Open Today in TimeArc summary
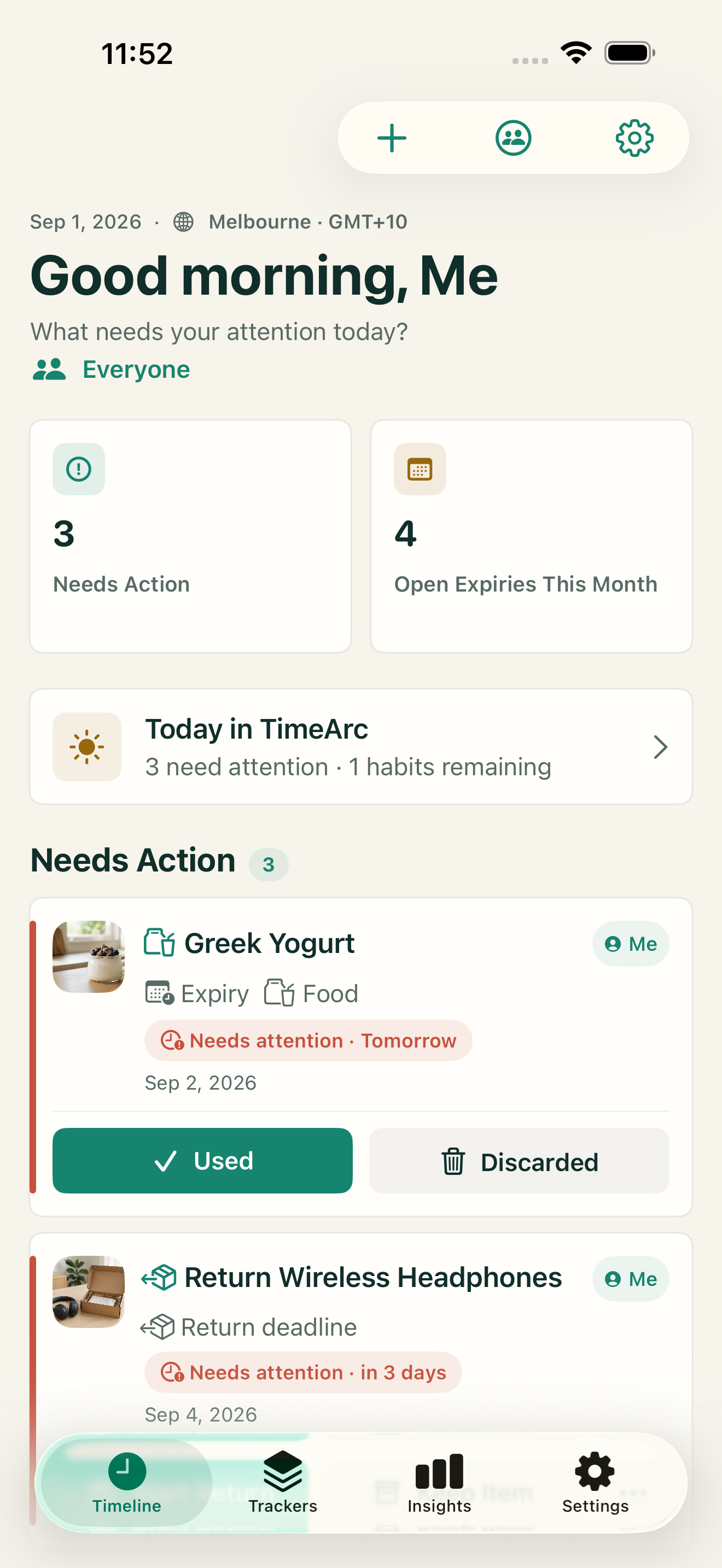The width and height of the screenshot is (722, 1568). [x=361, y=747]
